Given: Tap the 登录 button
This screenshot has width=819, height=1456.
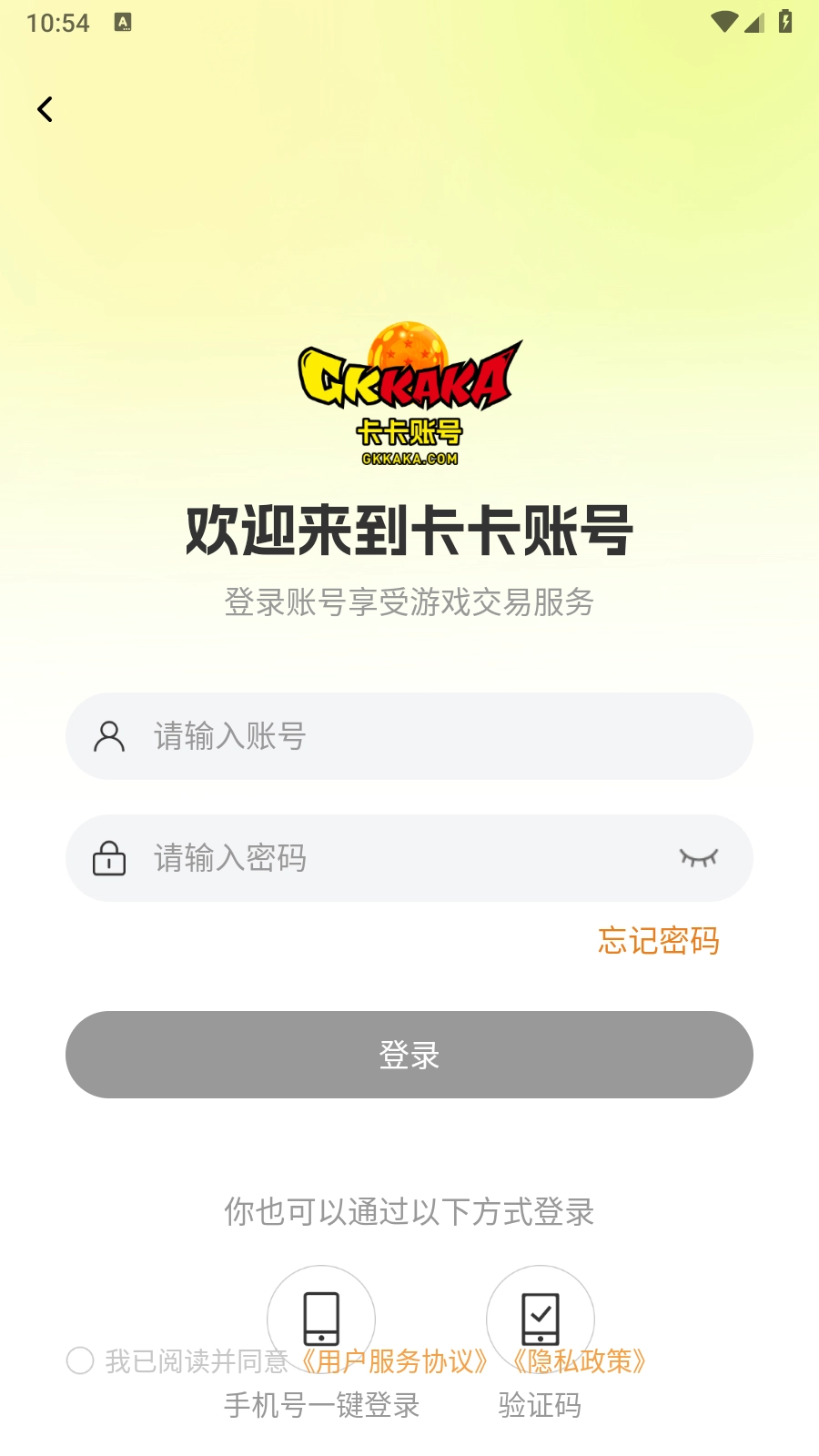Looking at the screenshot, I should tap(409, 1055).
